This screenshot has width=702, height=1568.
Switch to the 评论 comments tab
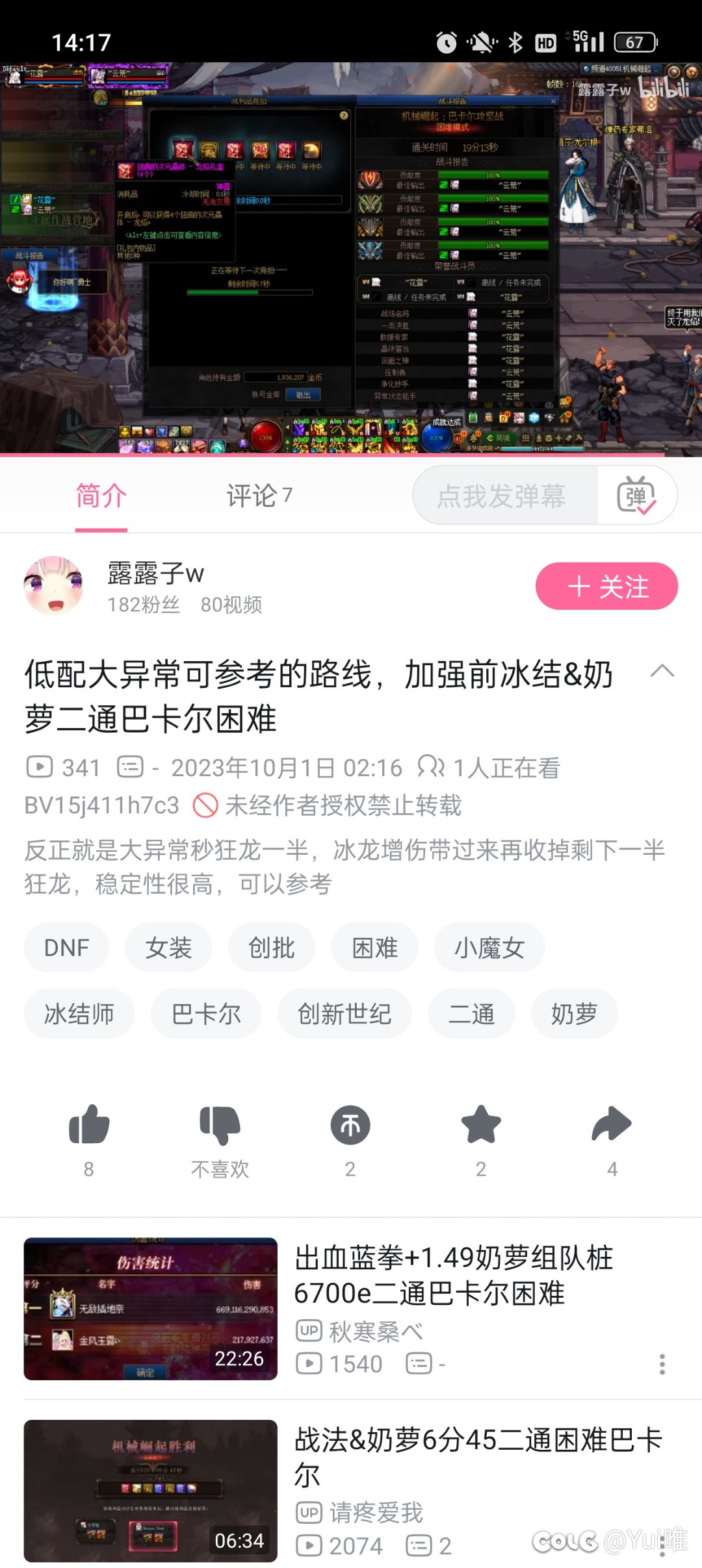click(259, 496)
